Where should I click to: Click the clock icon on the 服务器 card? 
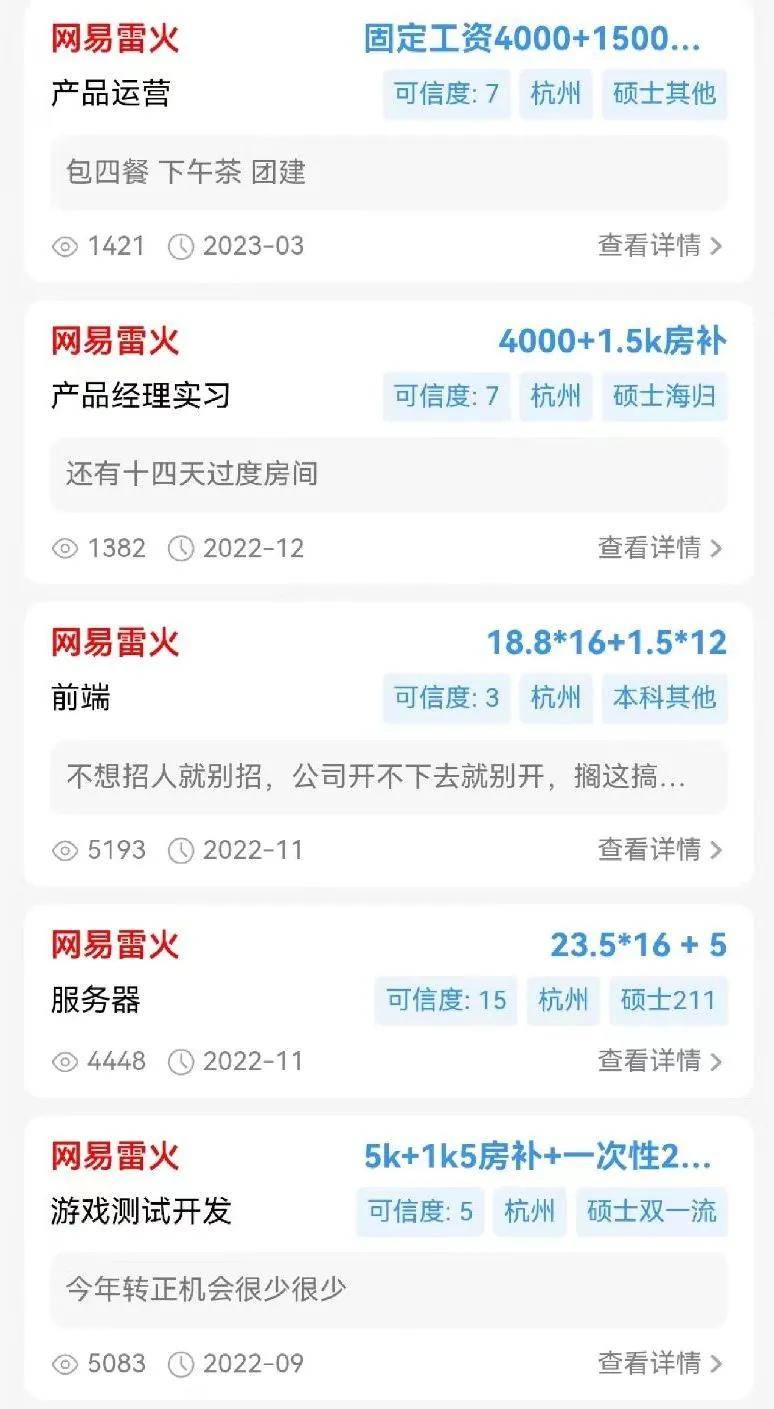point(180,1061)
